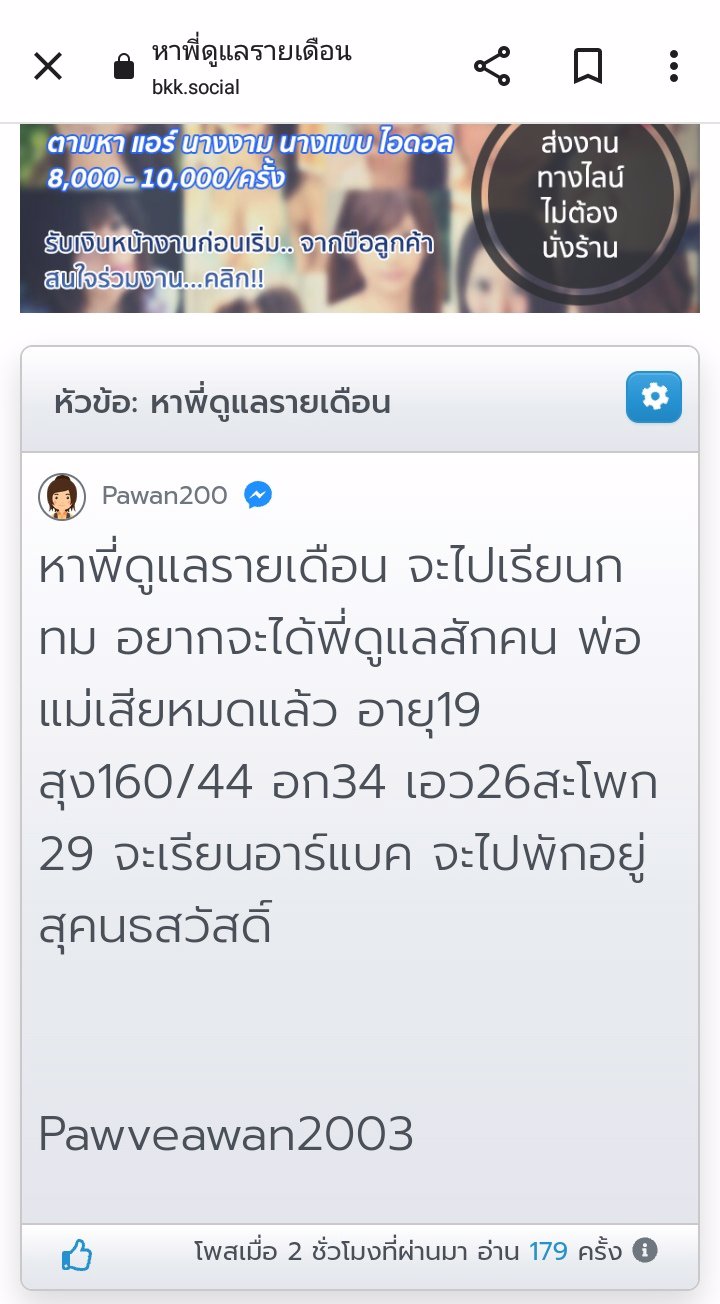View Pawan200's avatar picture
The width and height of the screenshot is (720, 1304).
click(x=64, y=493)
